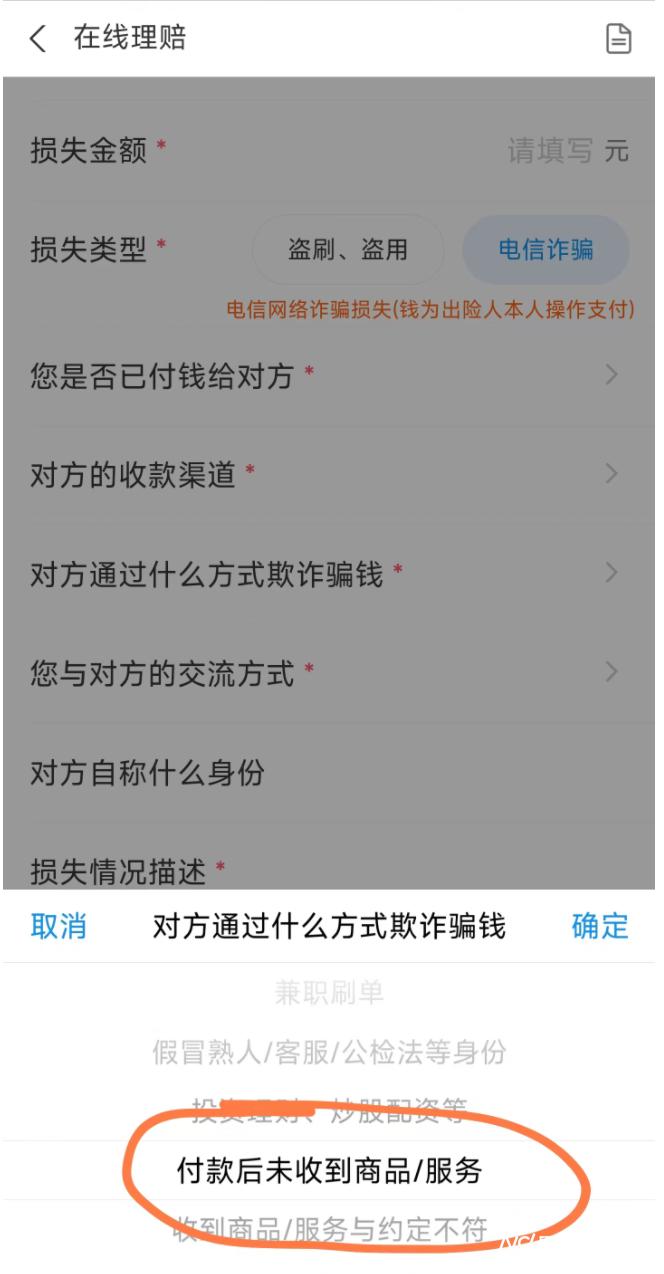Image resolution: width=664 pixels, height=1274 pixels.
Task: Open the document icon in header
Action: (619, 39)
